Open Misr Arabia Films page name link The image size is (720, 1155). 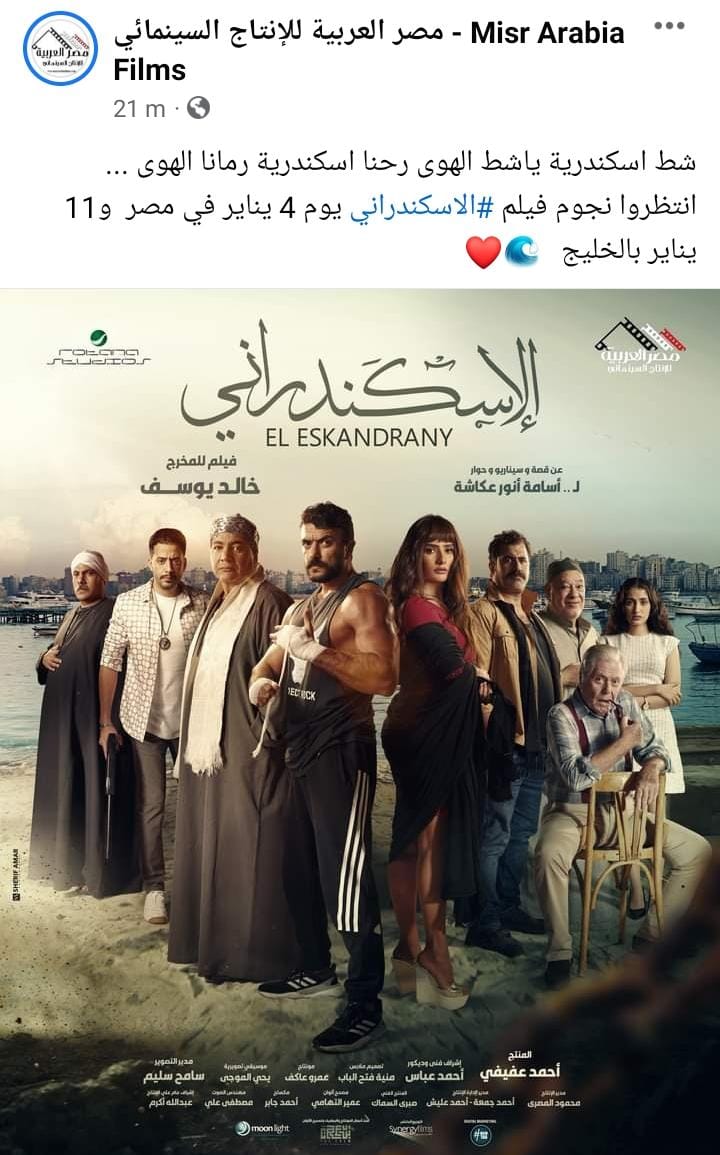(x=368, y=34)
